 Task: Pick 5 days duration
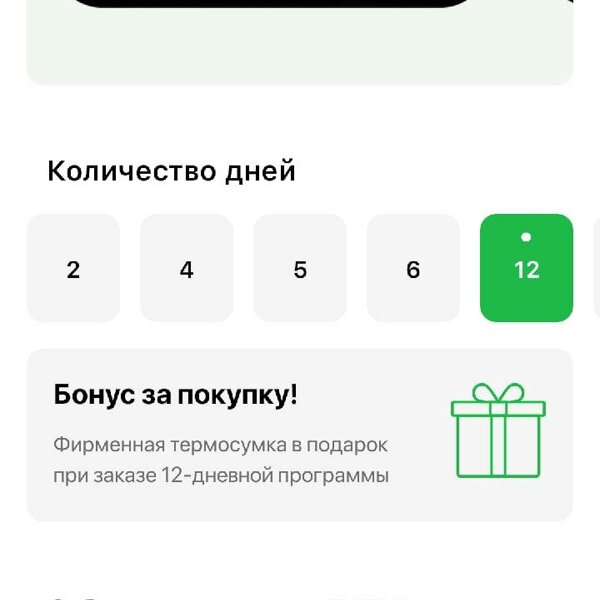tap(300, 268)
